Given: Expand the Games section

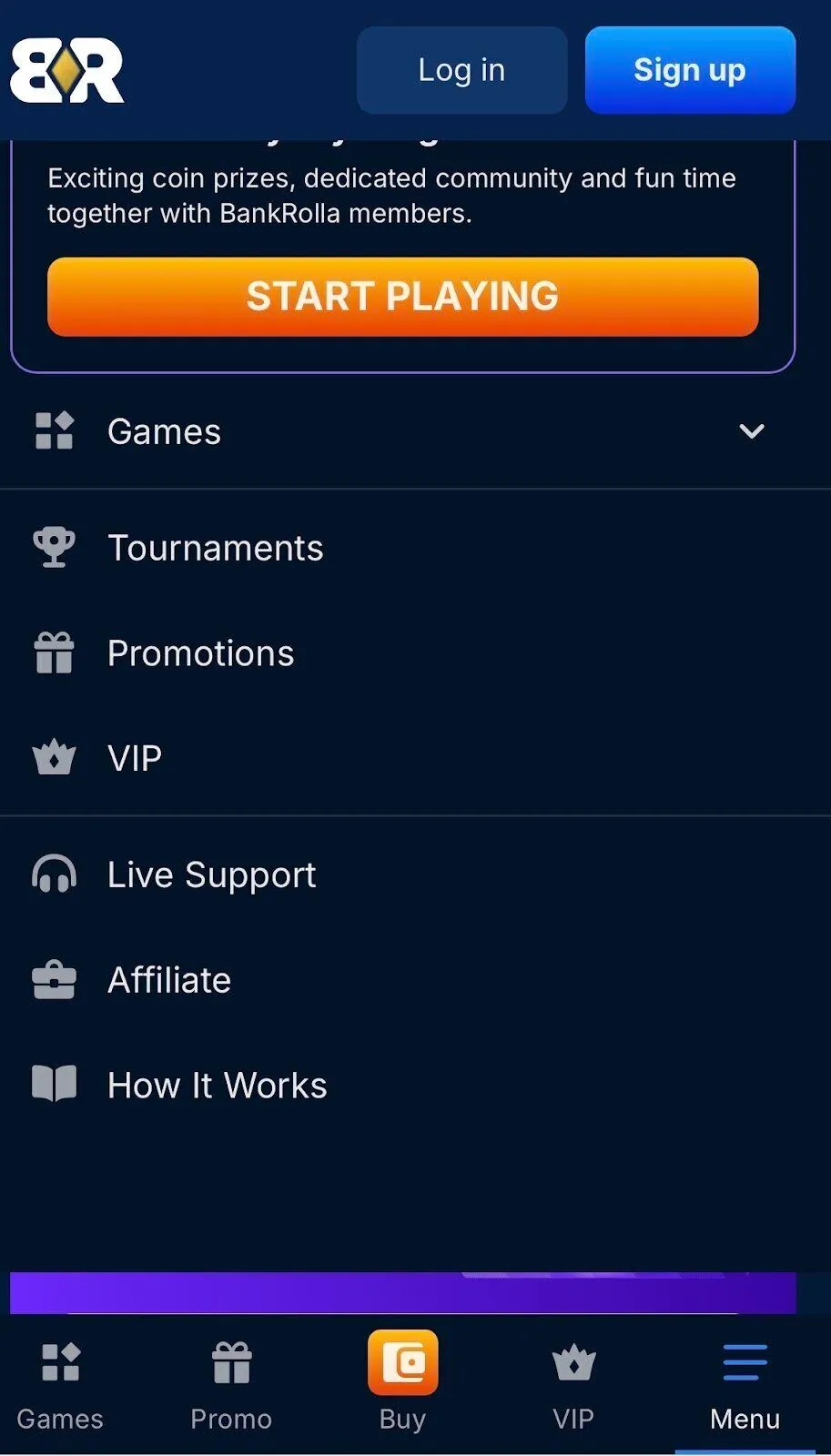Looking at the screenshot, I should tap(164, 431).
